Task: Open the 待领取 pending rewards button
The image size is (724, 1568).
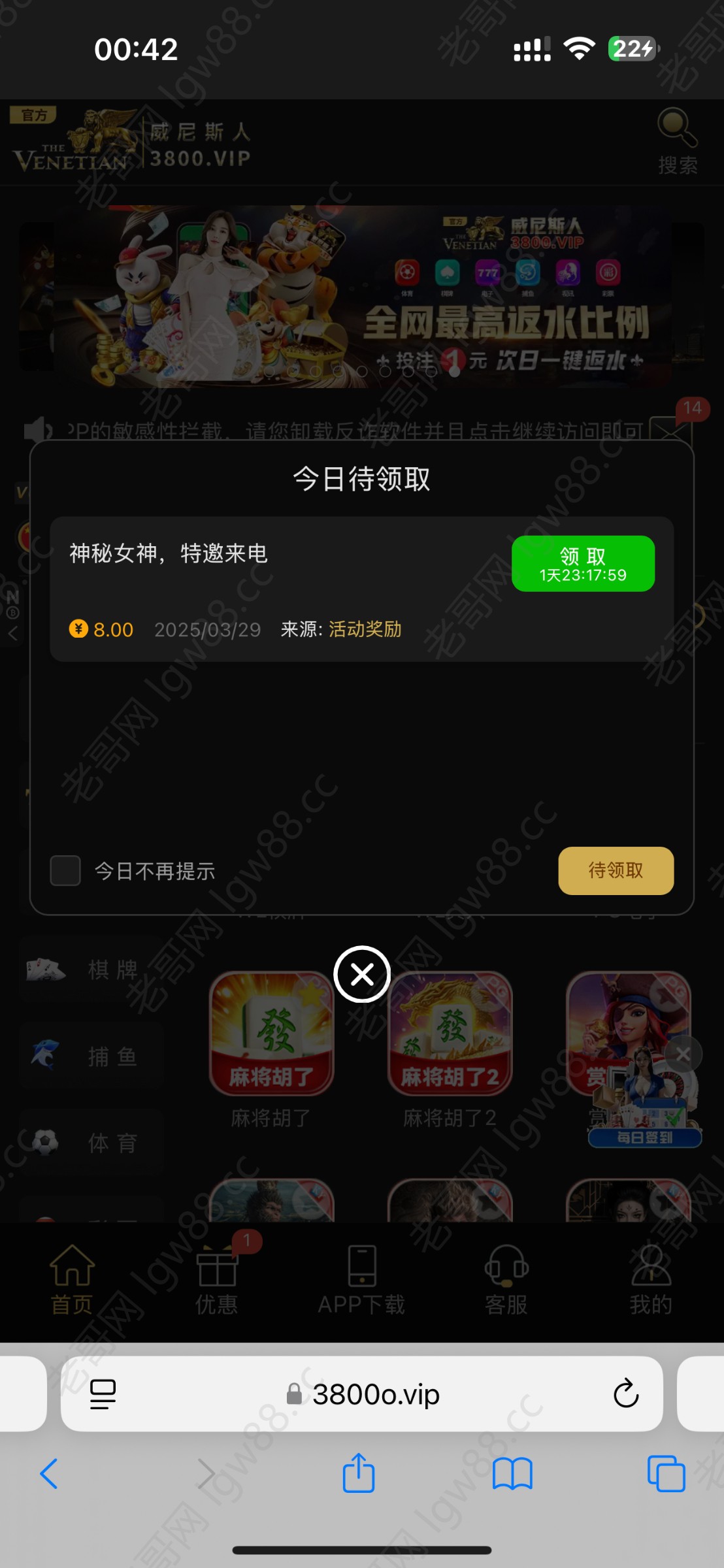Action: 616,871
